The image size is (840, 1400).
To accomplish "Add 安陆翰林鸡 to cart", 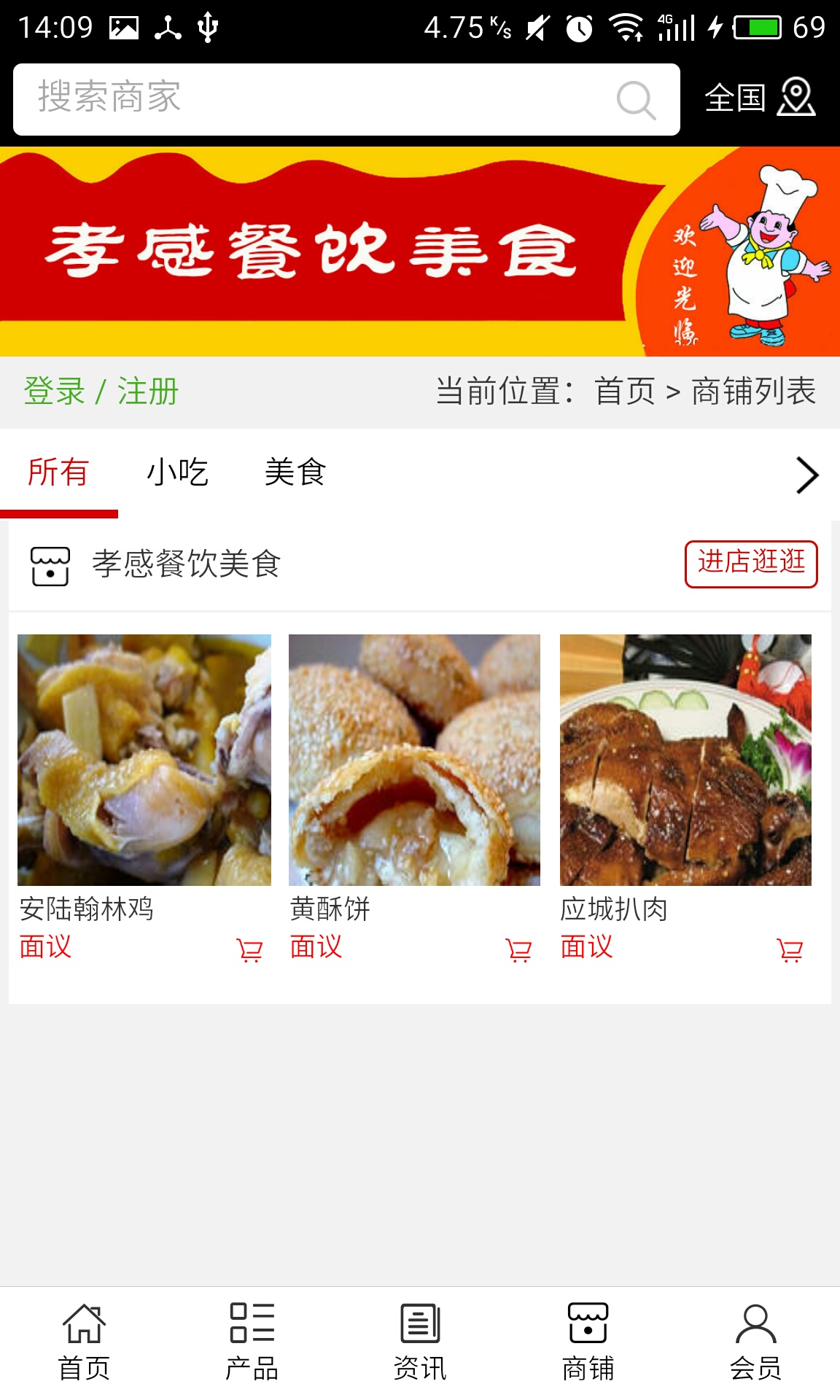I will click(249, 950).
